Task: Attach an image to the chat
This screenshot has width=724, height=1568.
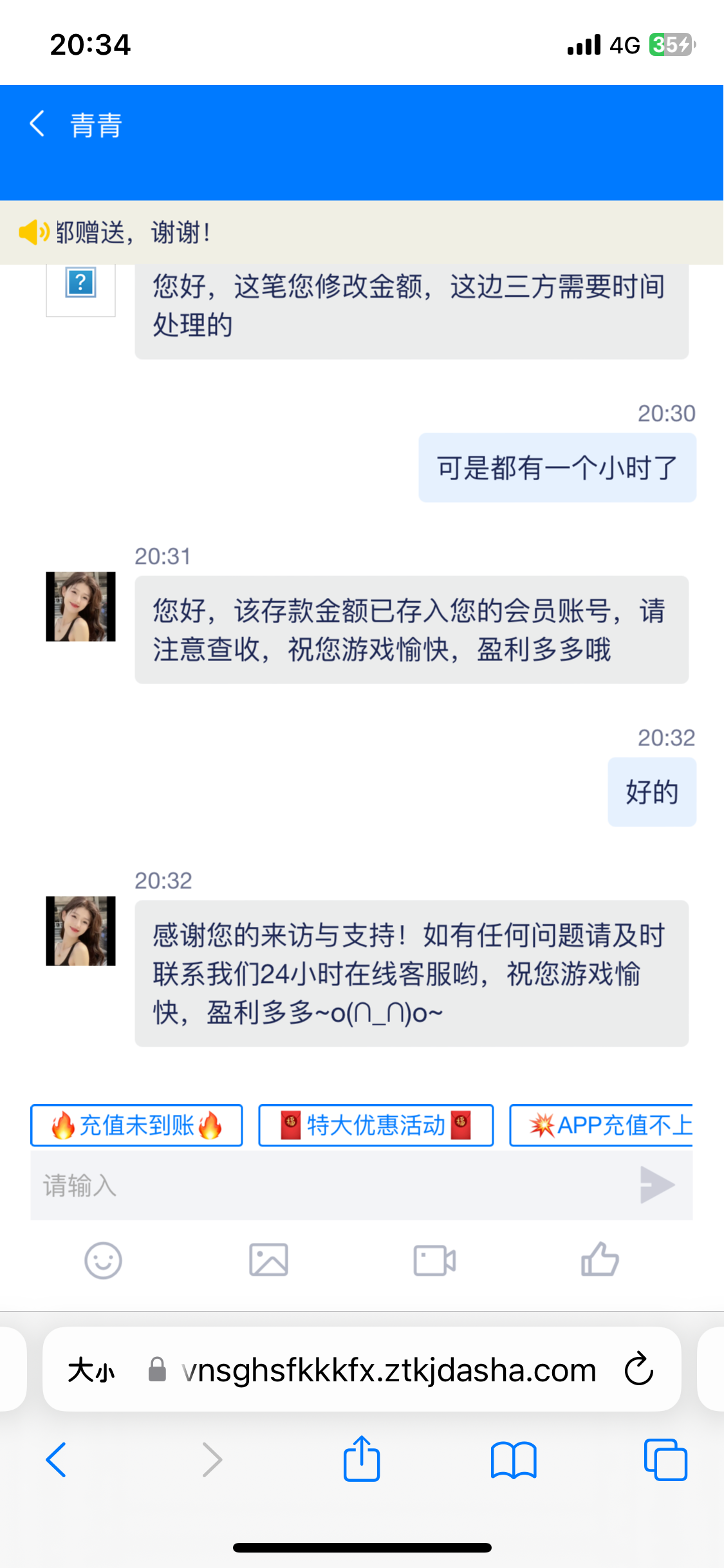Action: coord(268,1260)
